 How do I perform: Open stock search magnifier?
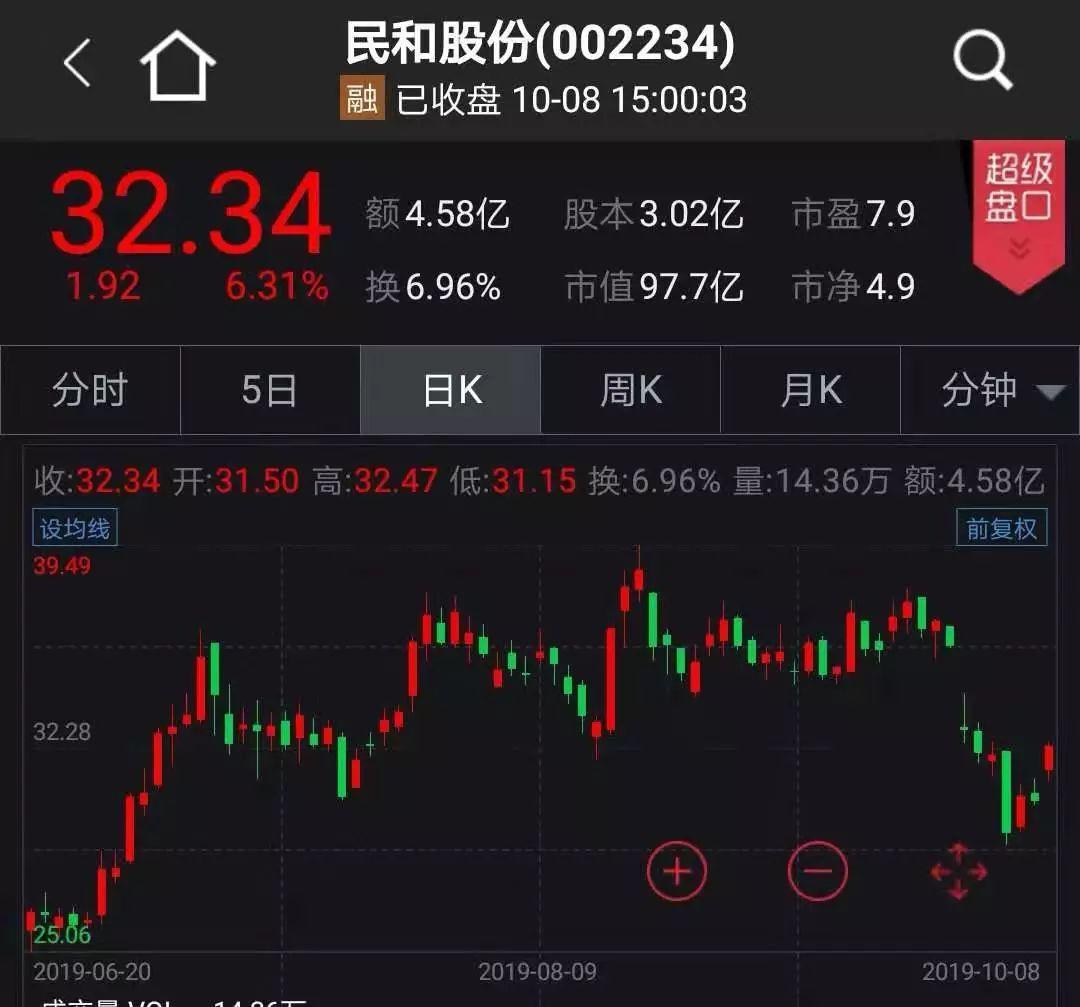982,60
